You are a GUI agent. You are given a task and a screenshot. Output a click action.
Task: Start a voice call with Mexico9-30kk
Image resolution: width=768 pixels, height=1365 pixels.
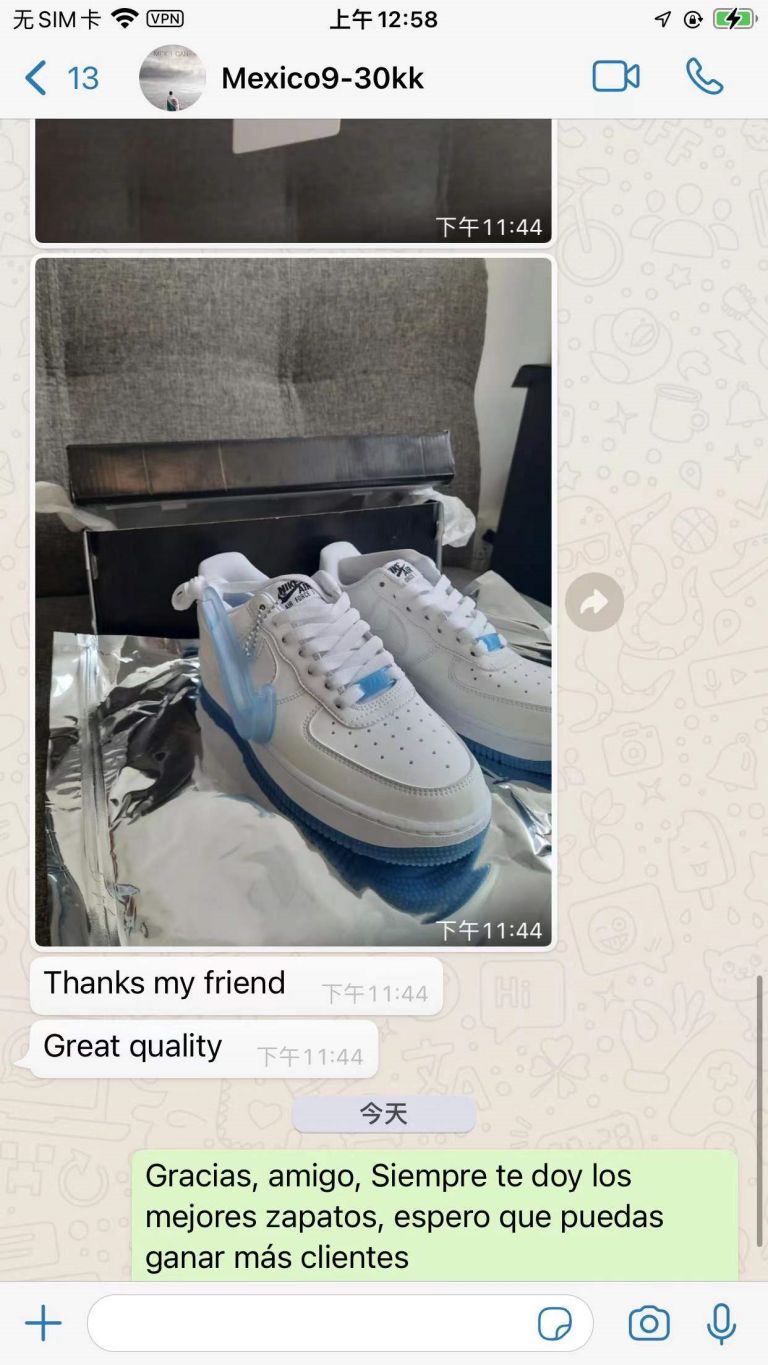704,77
